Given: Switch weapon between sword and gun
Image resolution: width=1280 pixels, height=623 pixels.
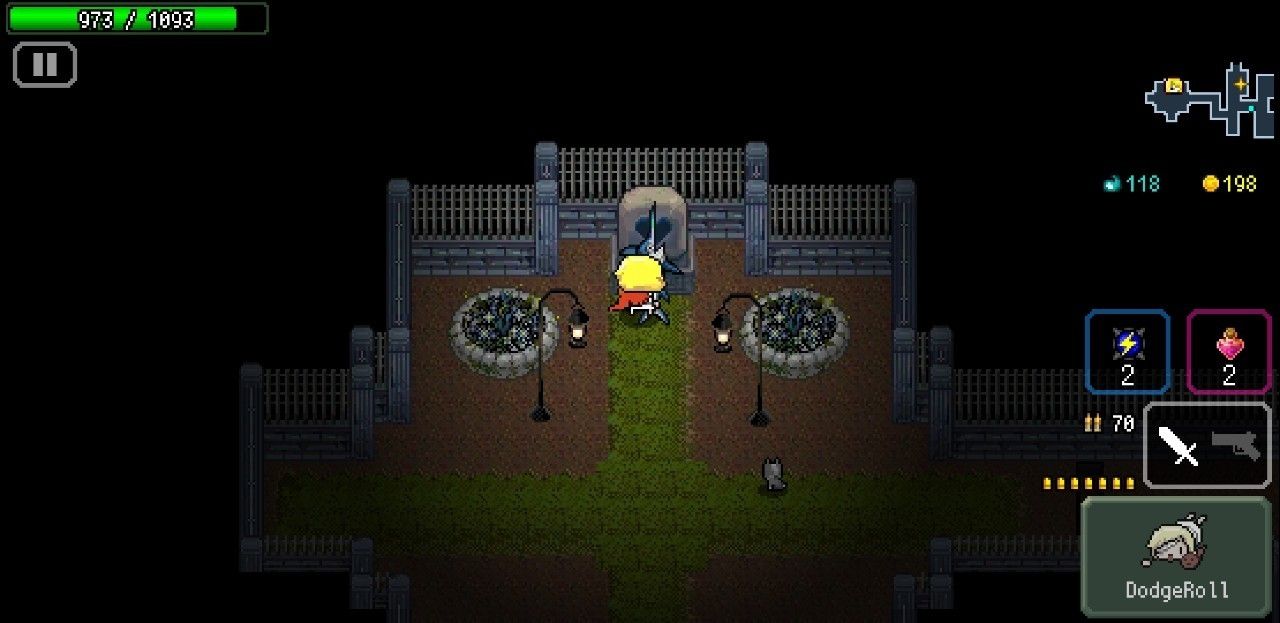Looking at the screenshot, I should (x=1207, y=446).
